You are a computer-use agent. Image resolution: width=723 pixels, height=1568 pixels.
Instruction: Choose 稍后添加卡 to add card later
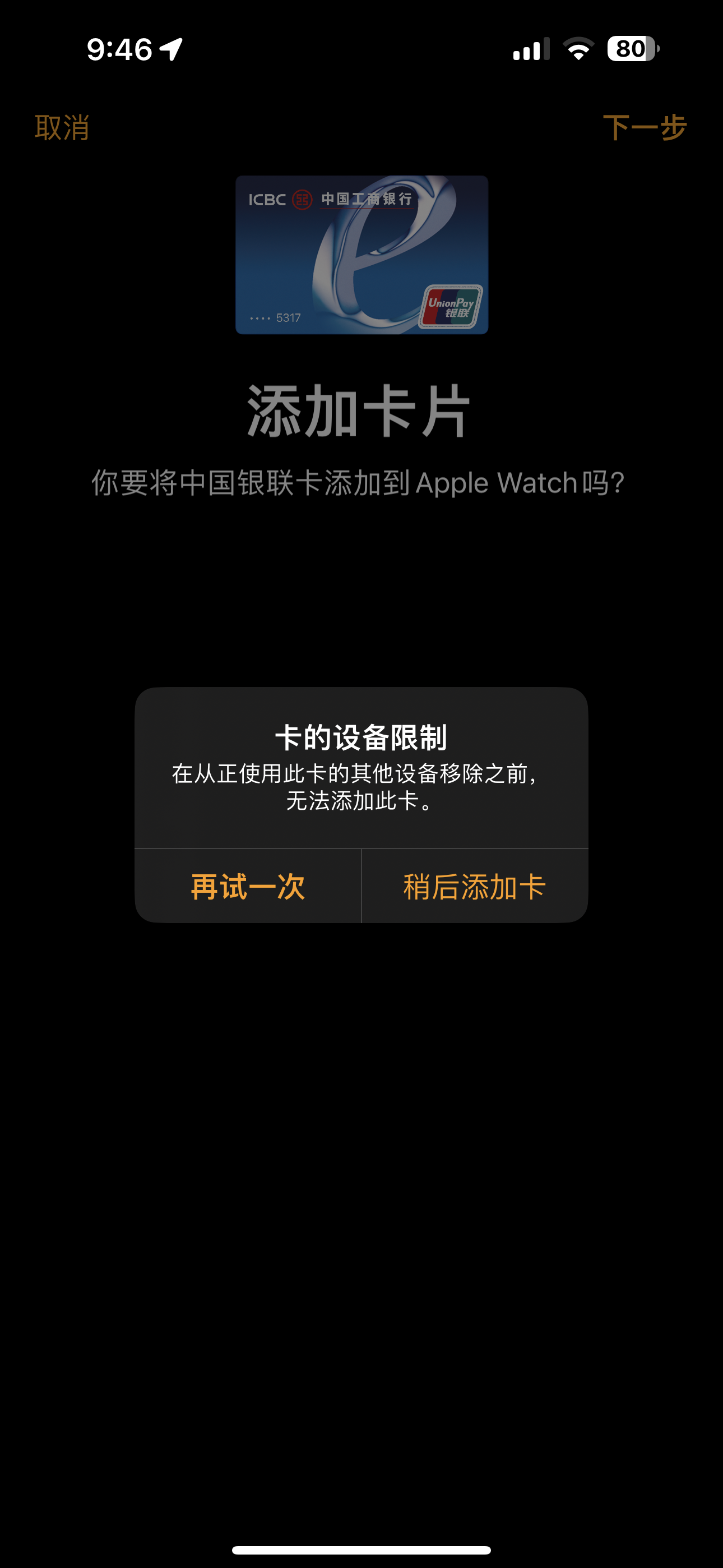click(475, 886)
